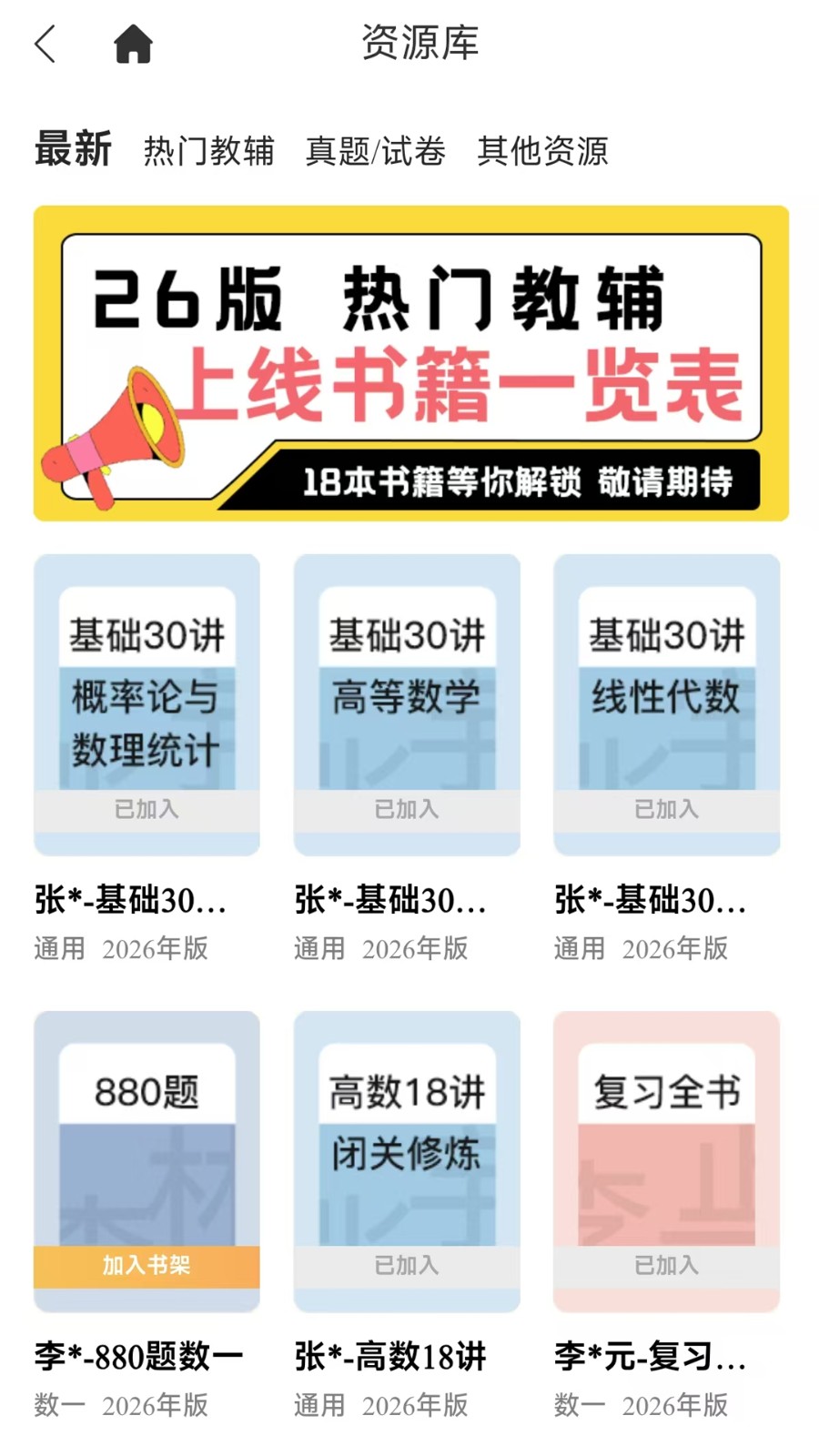This screenshot has width=819, height=1456.
Task: Open the 其他资源 tab
Action: 542,151
